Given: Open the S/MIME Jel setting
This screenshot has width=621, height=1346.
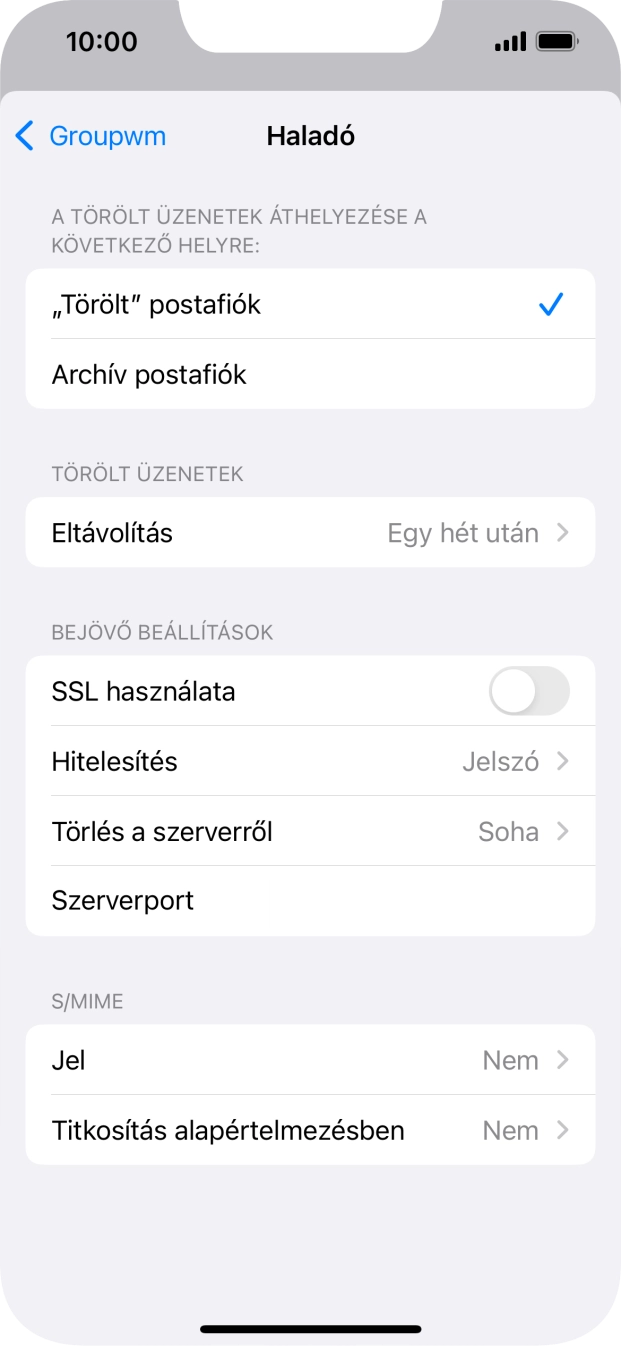Looking at the screenshot, I should tap(310, 1060).
